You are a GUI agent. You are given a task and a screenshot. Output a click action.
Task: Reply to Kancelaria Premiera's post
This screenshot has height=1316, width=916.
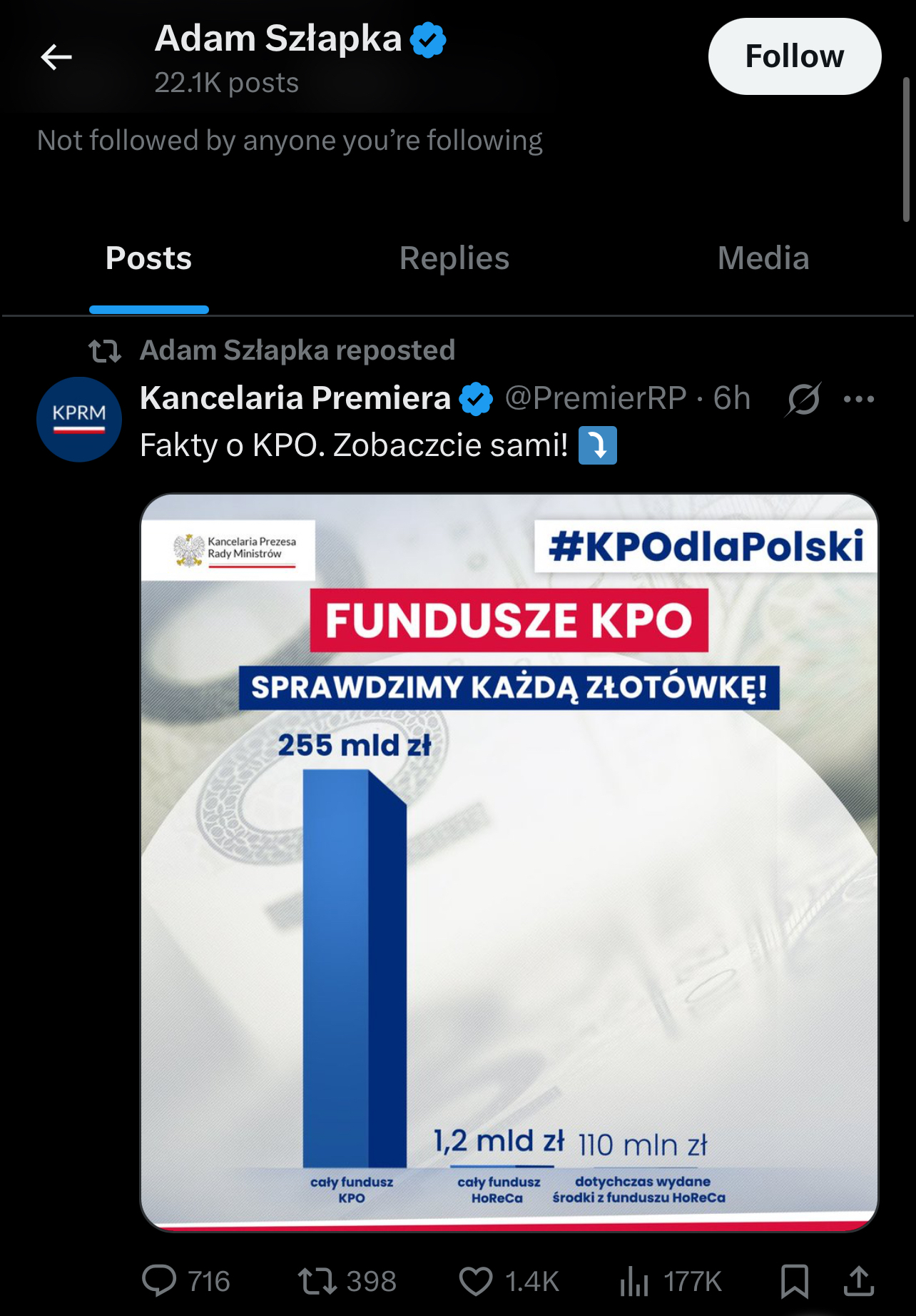[160, 1281]
